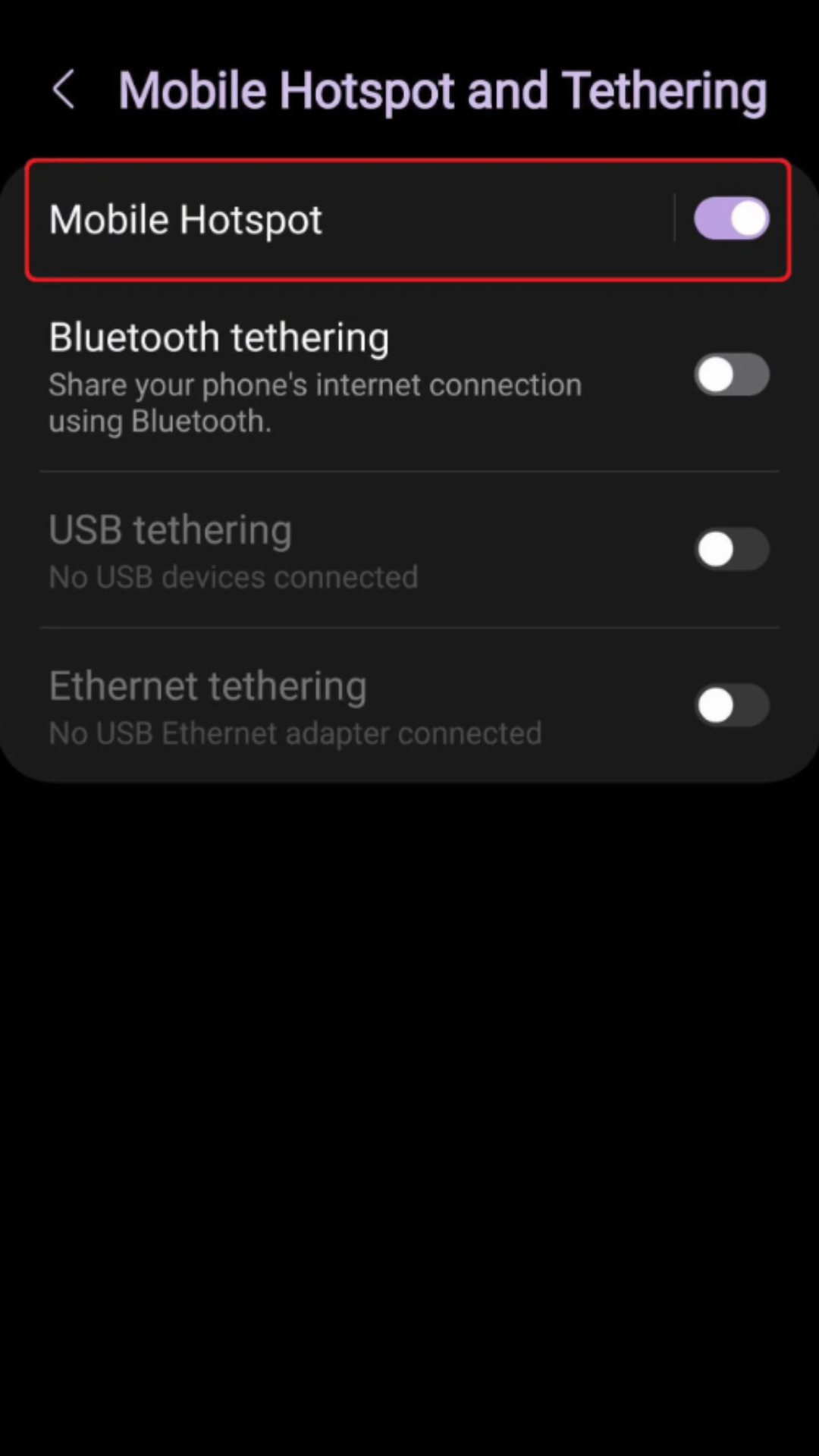This screenshot has width=819, height=1456.
Task: Turn off the Mobile Hotspot switch
Action: tap(731, 219)
